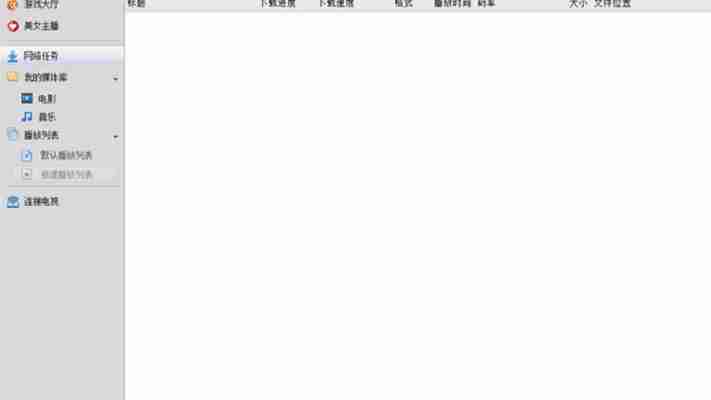711x400 pixels.
Task: Open the 默认播放列表 playlist
Action: (x=66, y=155)
